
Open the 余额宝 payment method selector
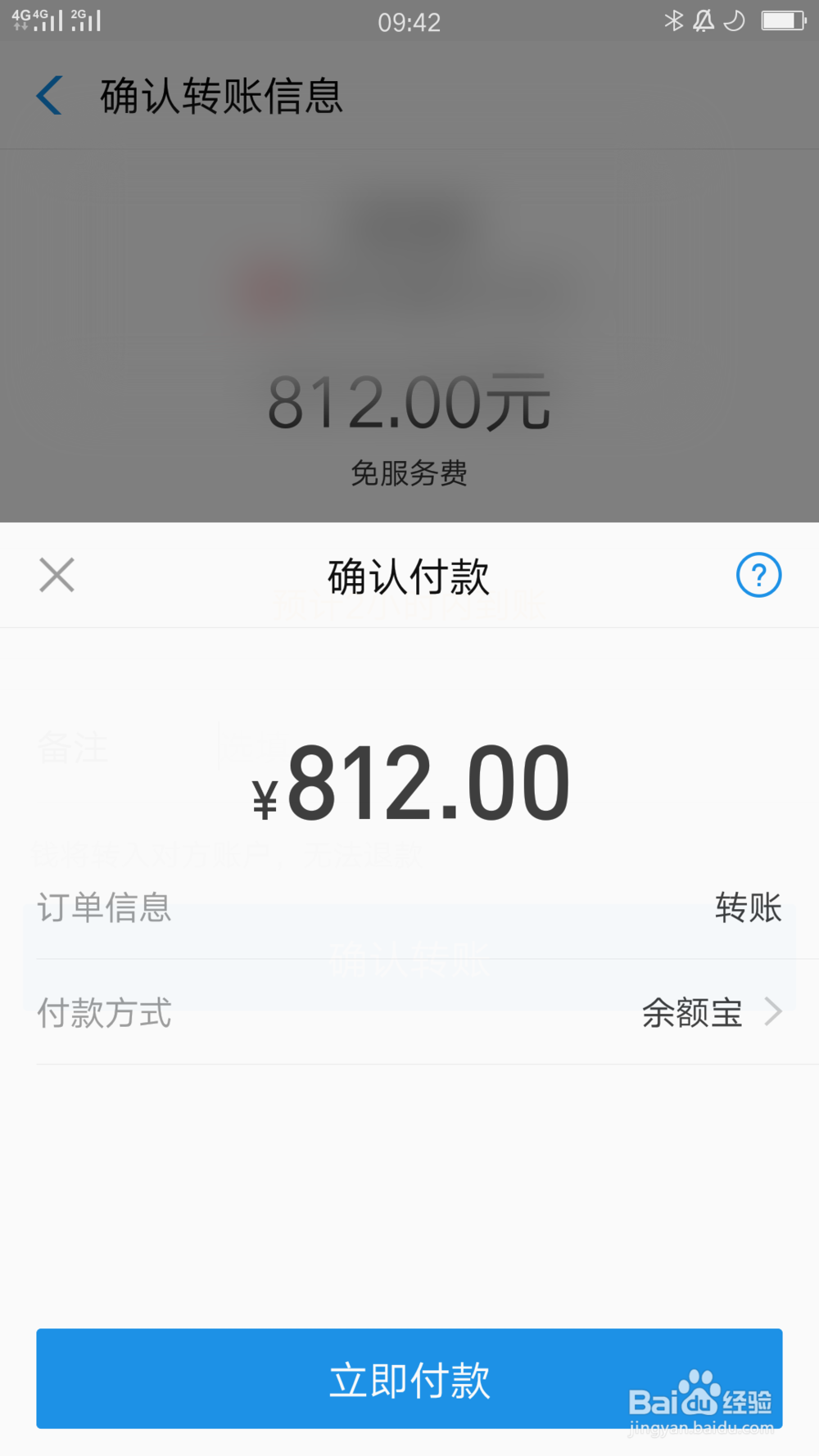pyautogui.click(x=692, y=1012)
